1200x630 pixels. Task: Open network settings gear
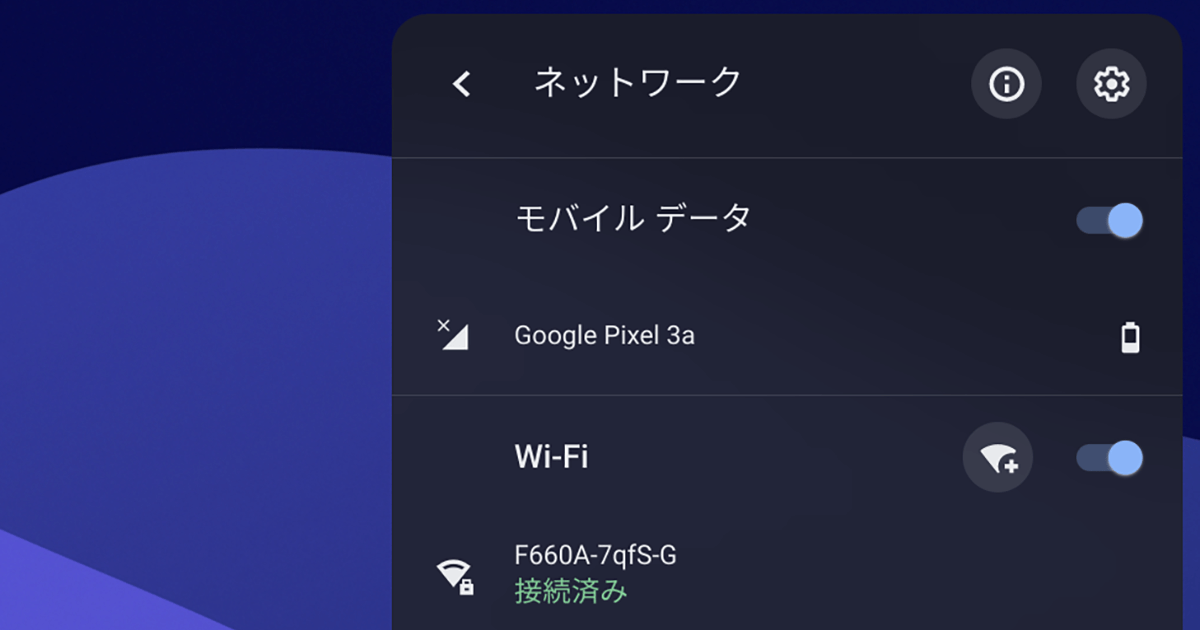point(1111,84)
